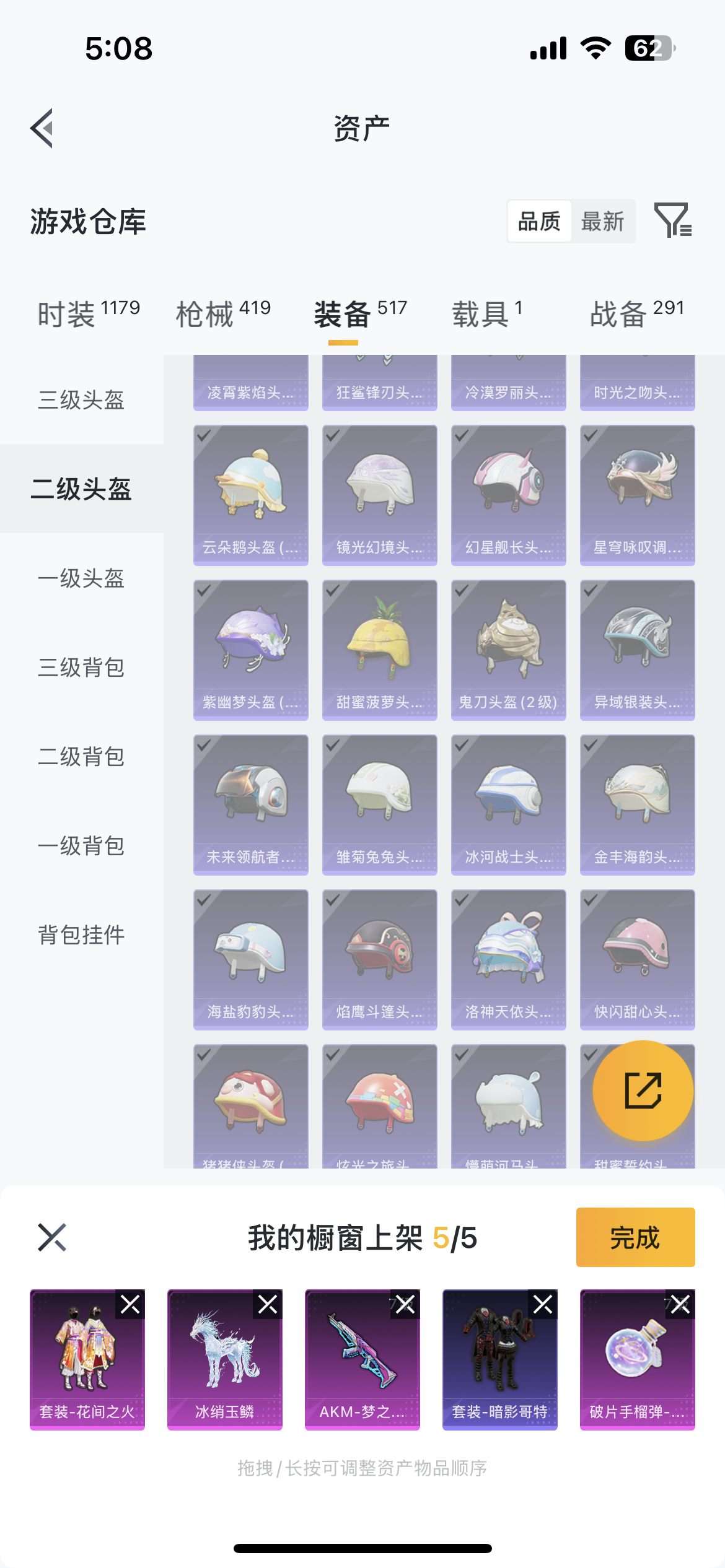Screen dimensions: 725x1568
Task: Select the 云朵鹅头盔 item
Action: pos(250,495)
